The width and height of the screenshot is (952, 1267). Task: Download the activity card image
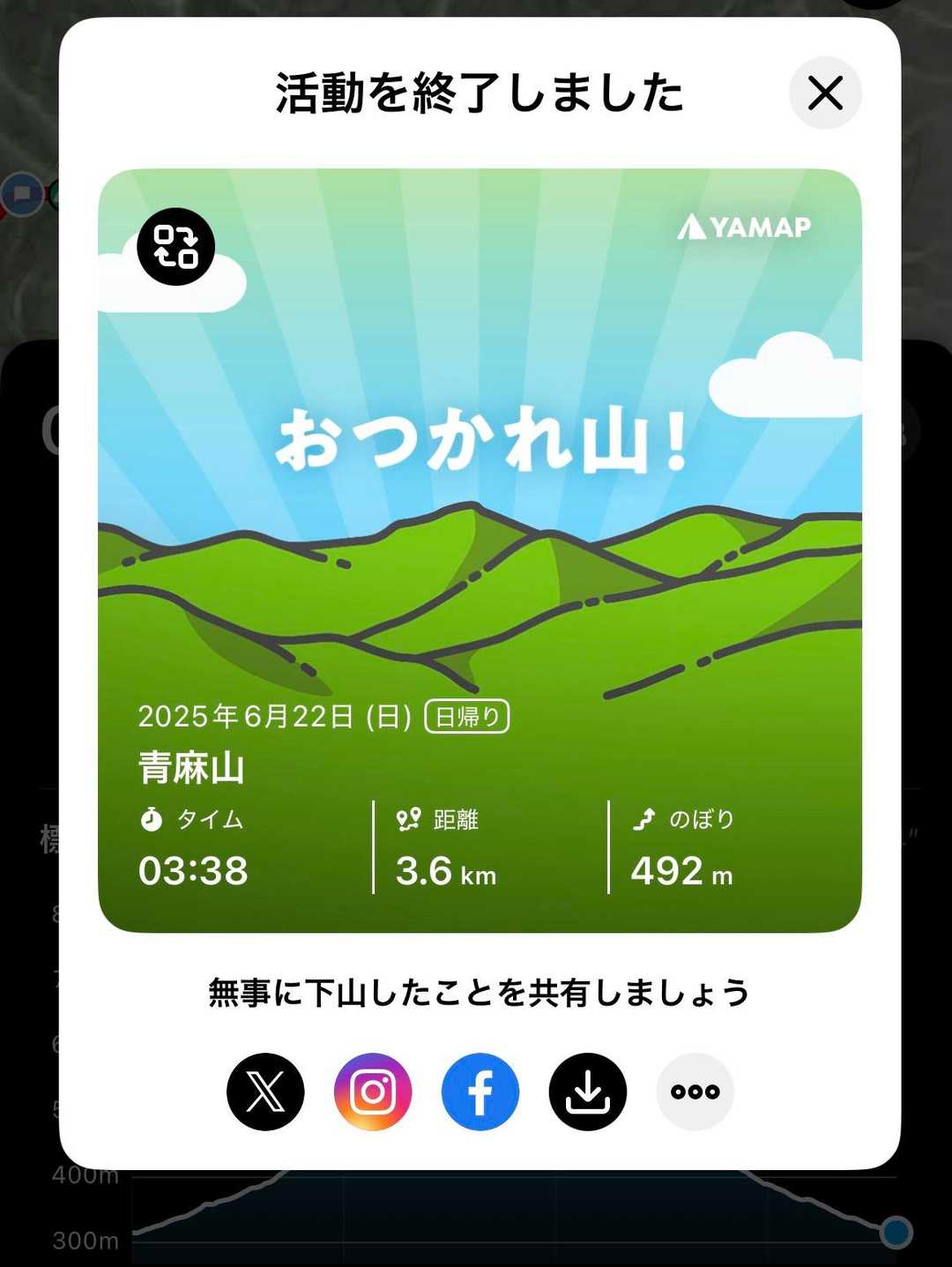coord(588,1092)
